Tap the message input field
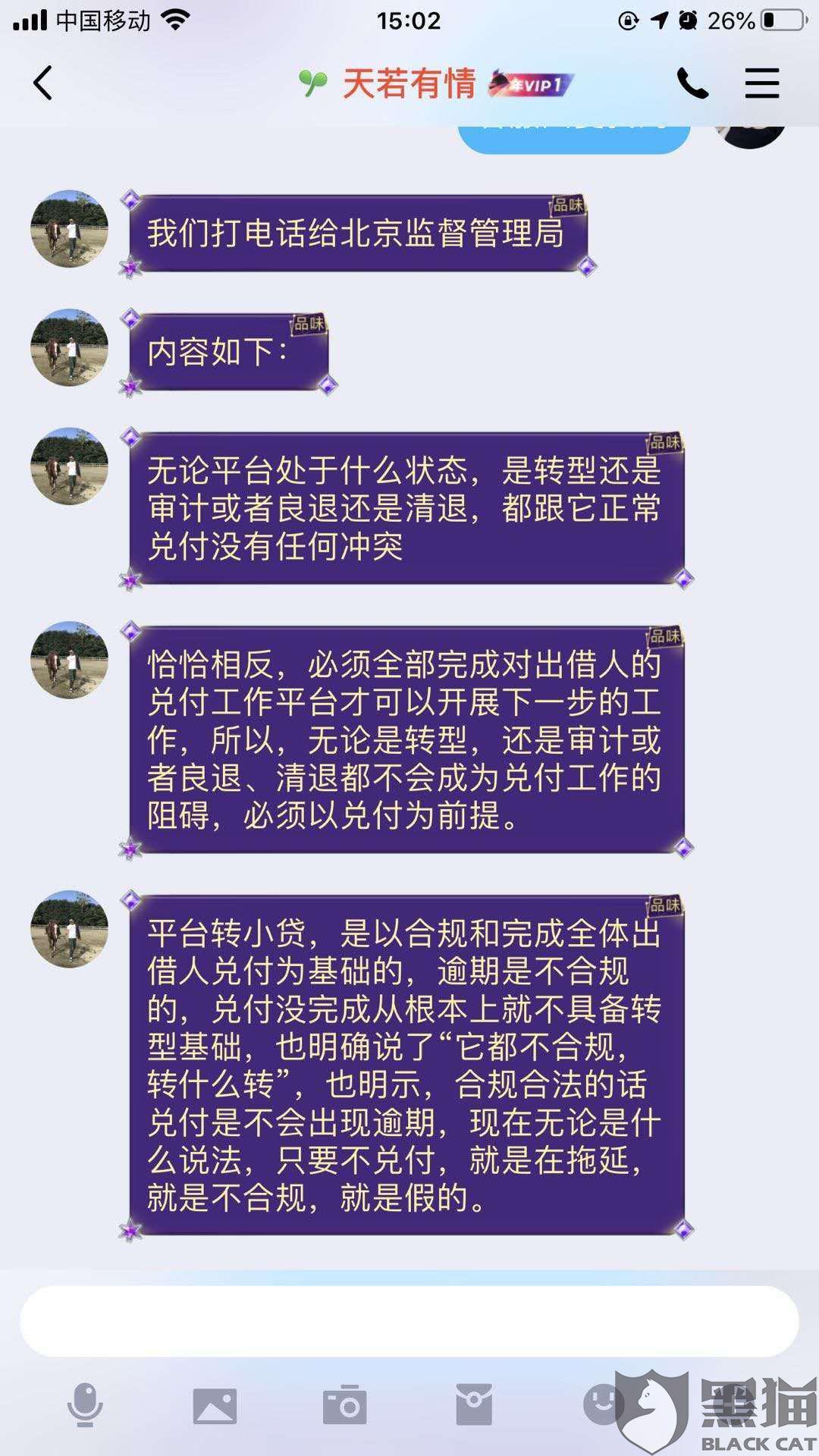 [x=409, y=1321]
